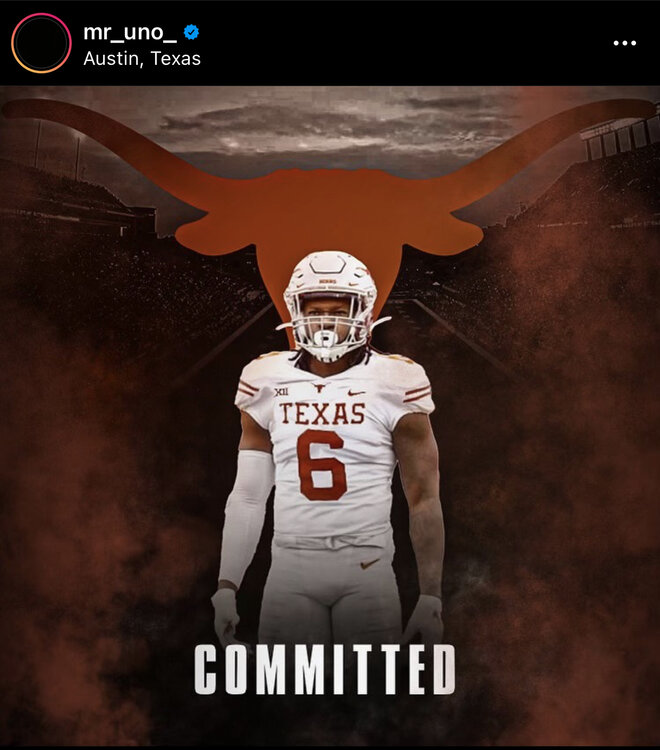The height and width of the screenshot is (750, 660).
Task: Open the post's three-dot options menu
Action: click(624, 43)
